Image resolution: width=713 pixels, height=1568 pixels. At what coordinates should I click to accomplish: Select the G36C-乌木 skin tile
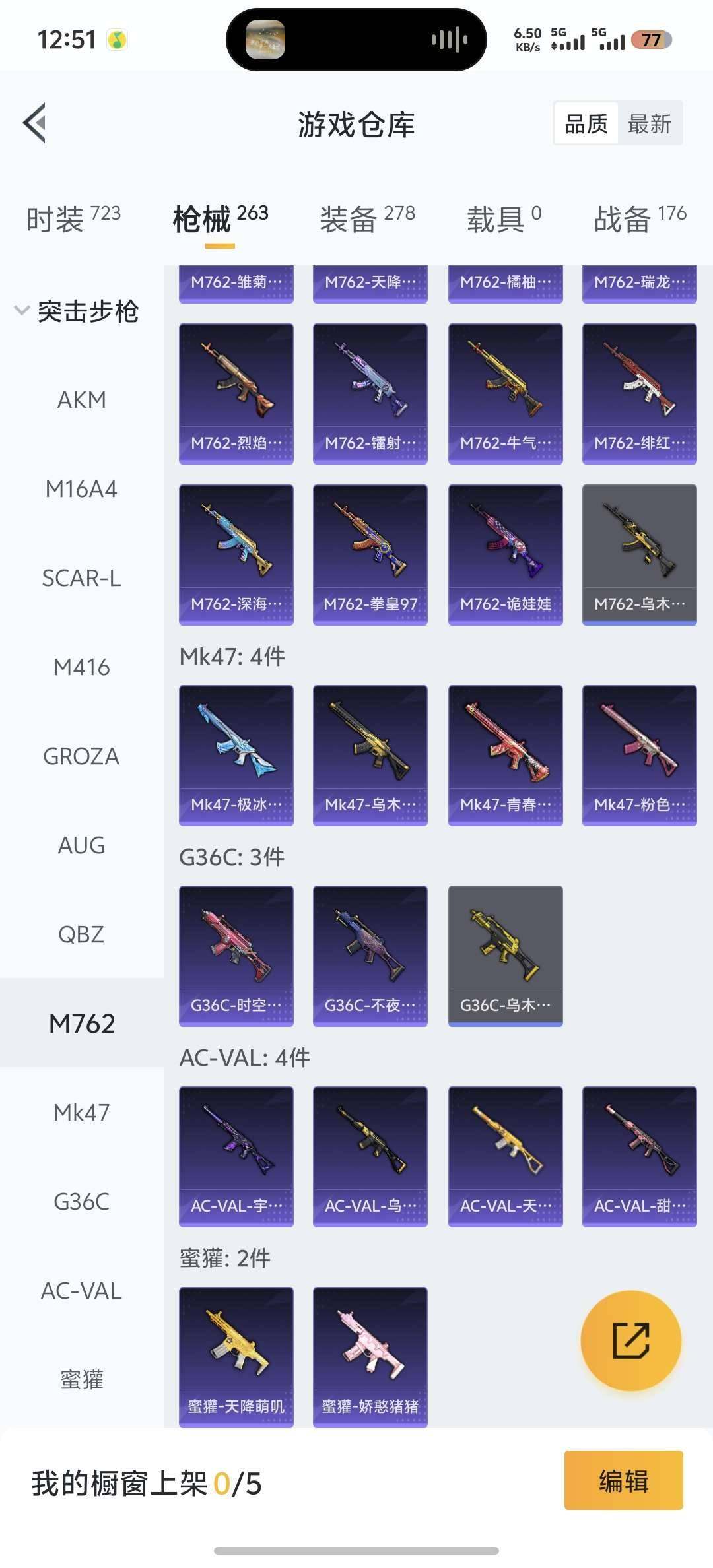point(505,956)
